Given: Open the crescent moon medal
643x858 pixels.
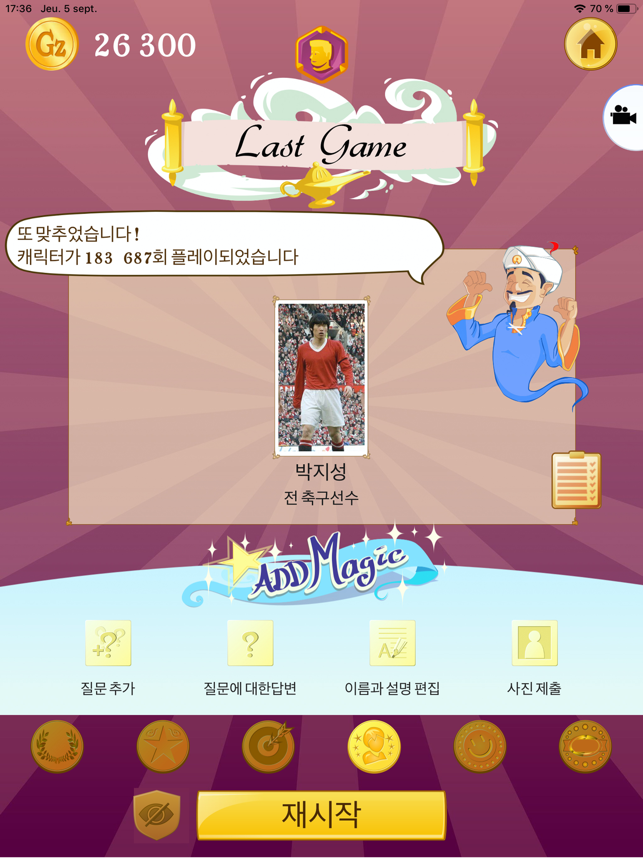Looking at the screenshot, I should coord(480,746).
